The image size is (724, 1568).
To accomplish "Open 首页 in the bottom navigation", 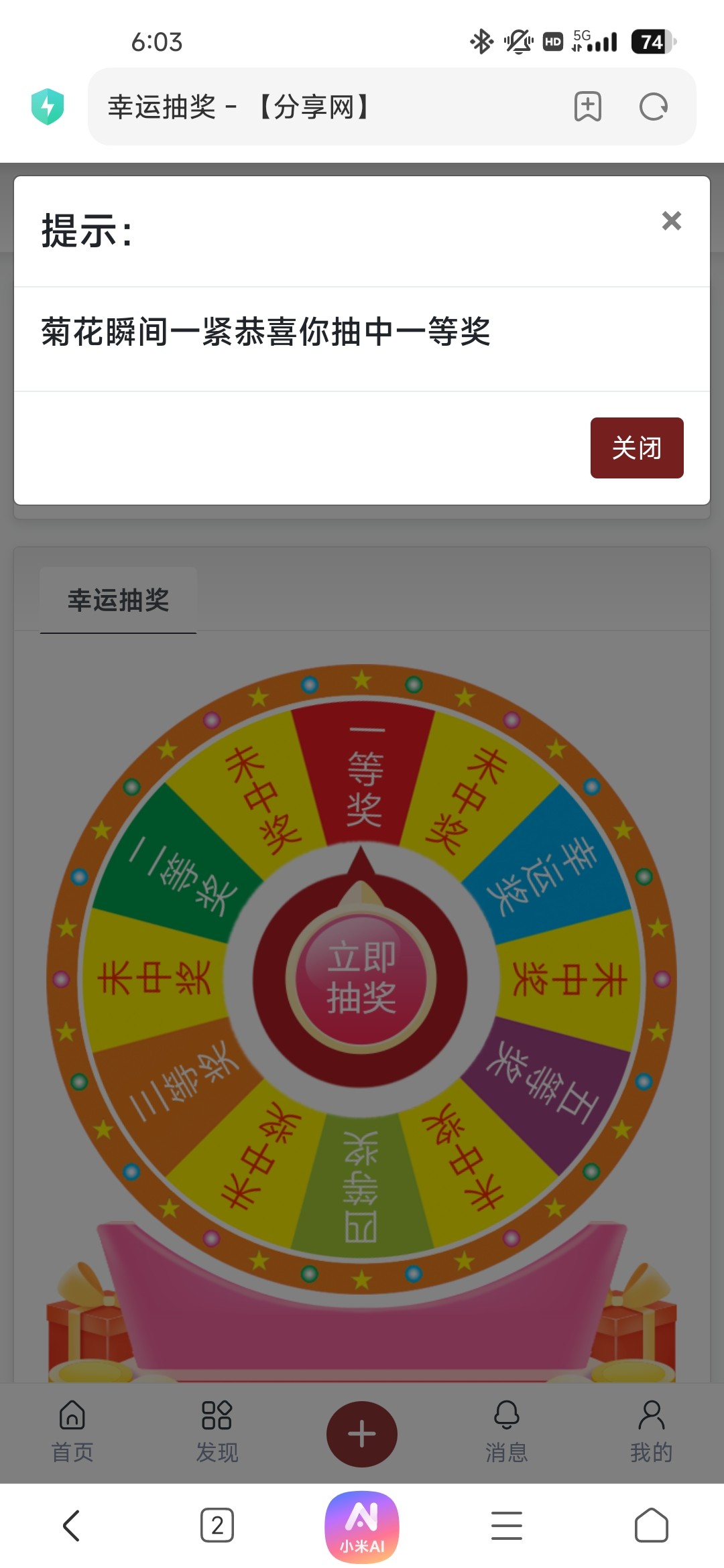I will [x=72, y=1431].
